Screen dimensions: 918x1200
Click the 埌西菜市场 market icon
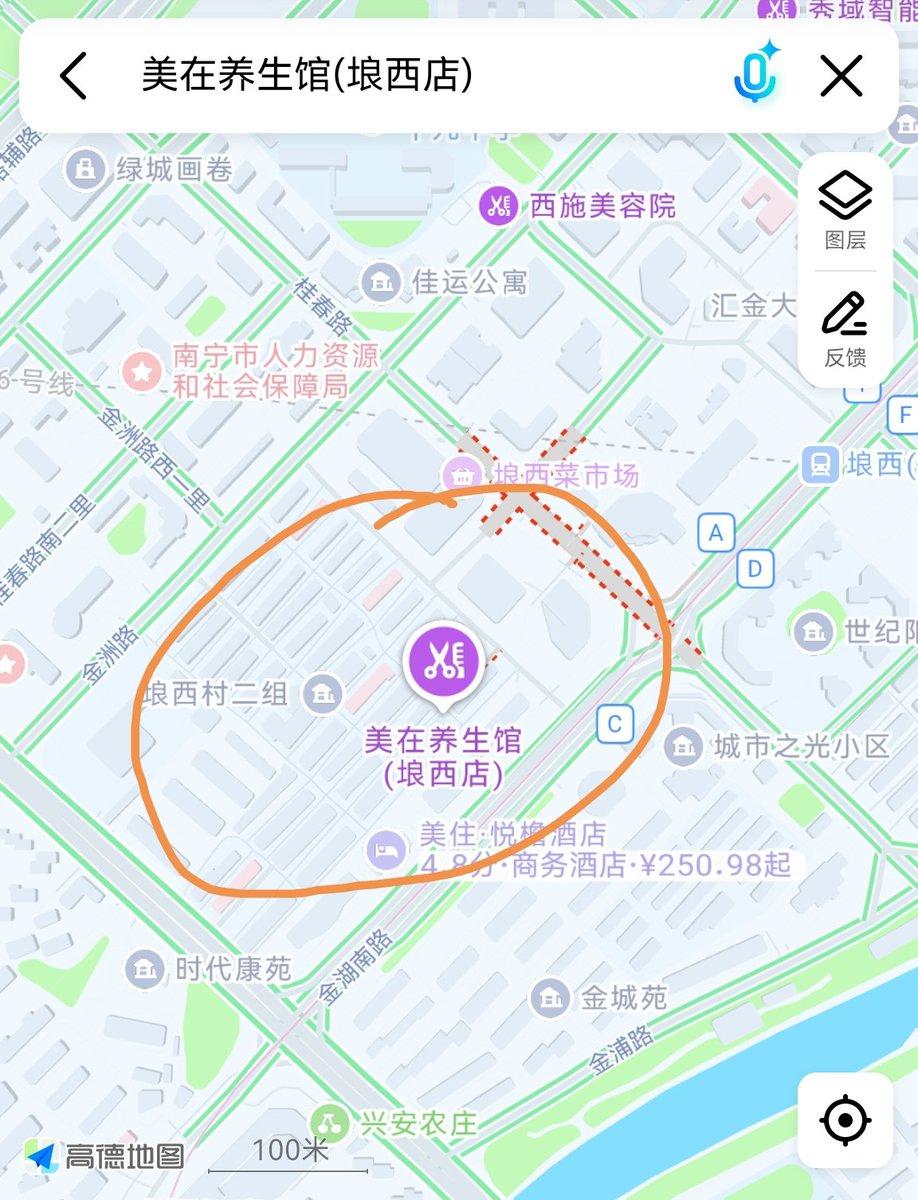[x=461, y=475]
